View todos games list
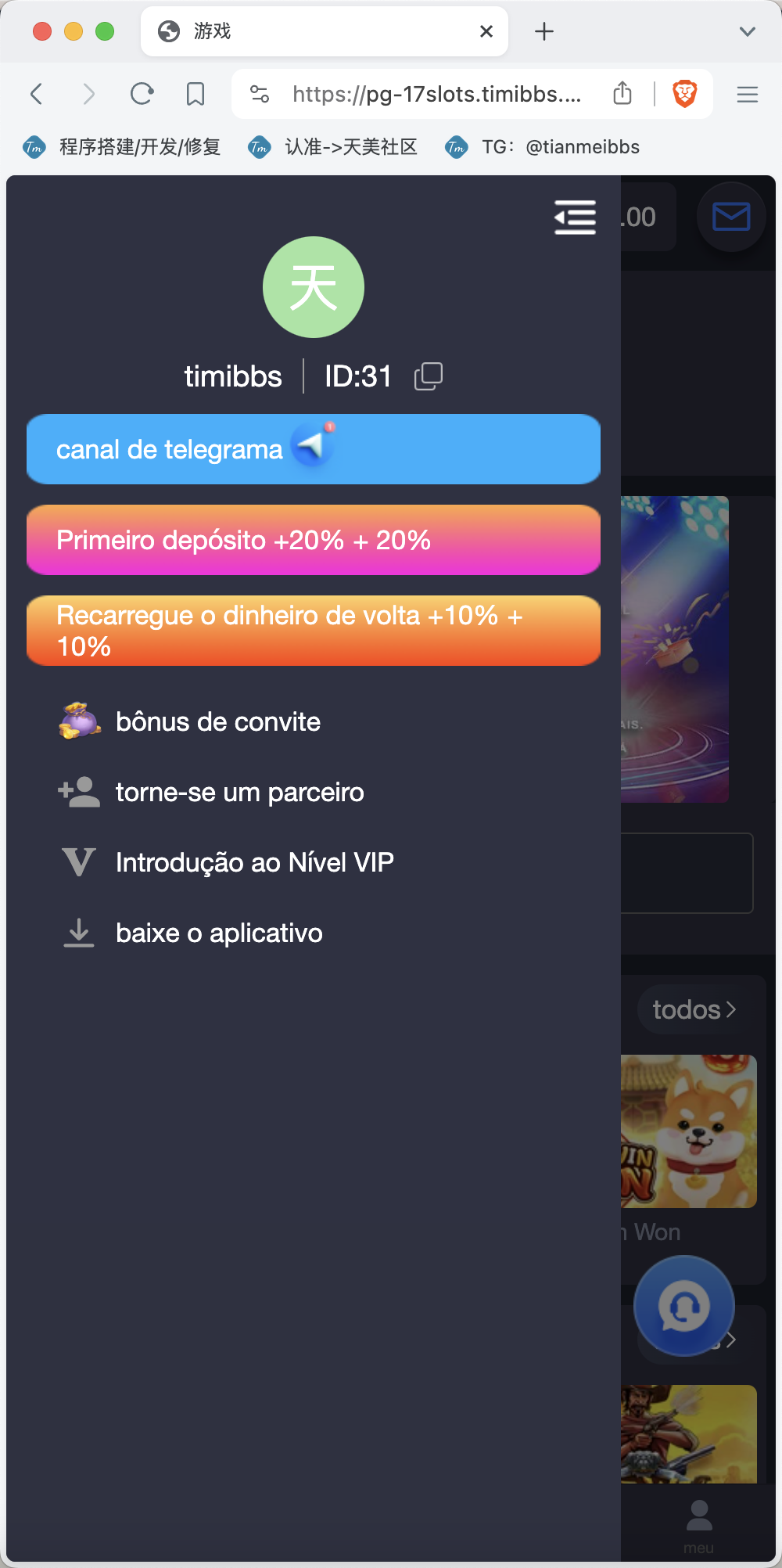This screenshot has width=782, height=1568. point(694,1009)
